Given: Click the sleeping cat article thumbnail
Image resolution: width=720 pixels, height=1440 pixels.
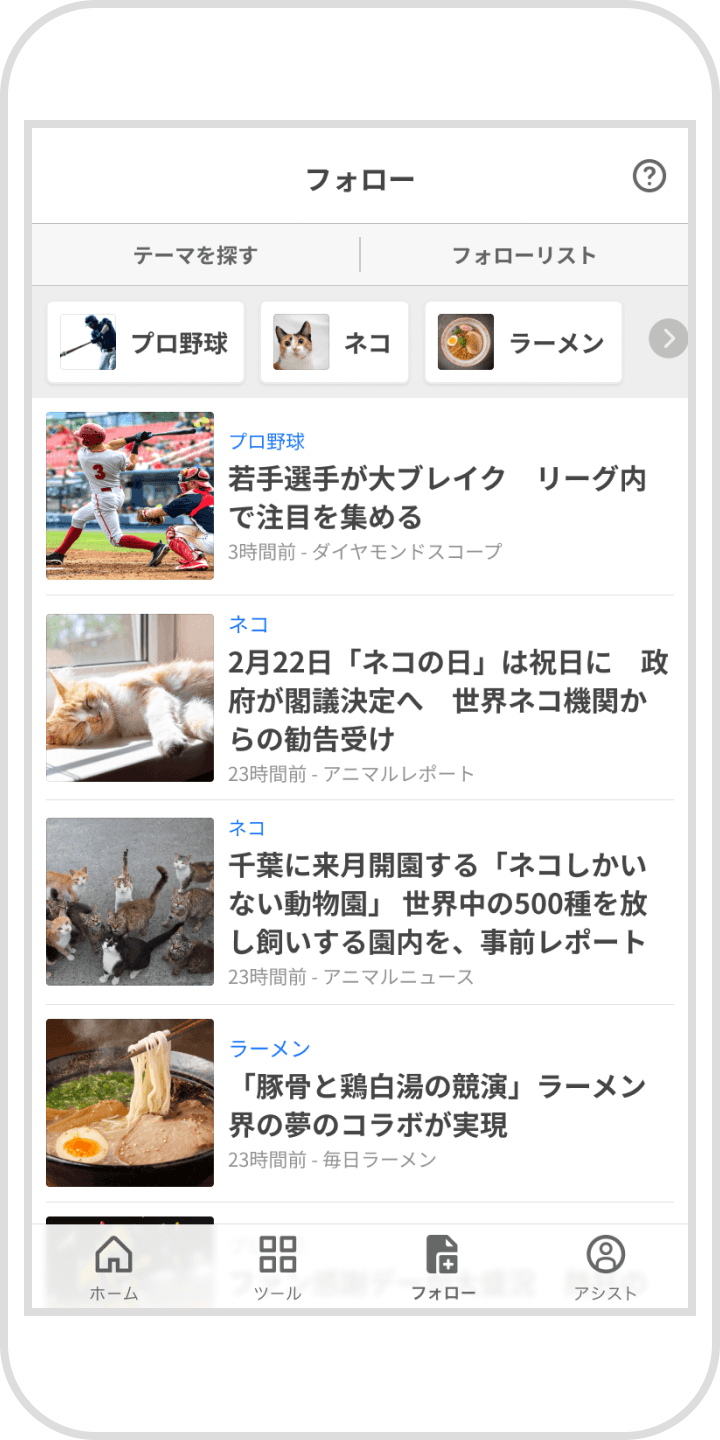Looking at the screenshot, I should [x=129, y=698].
